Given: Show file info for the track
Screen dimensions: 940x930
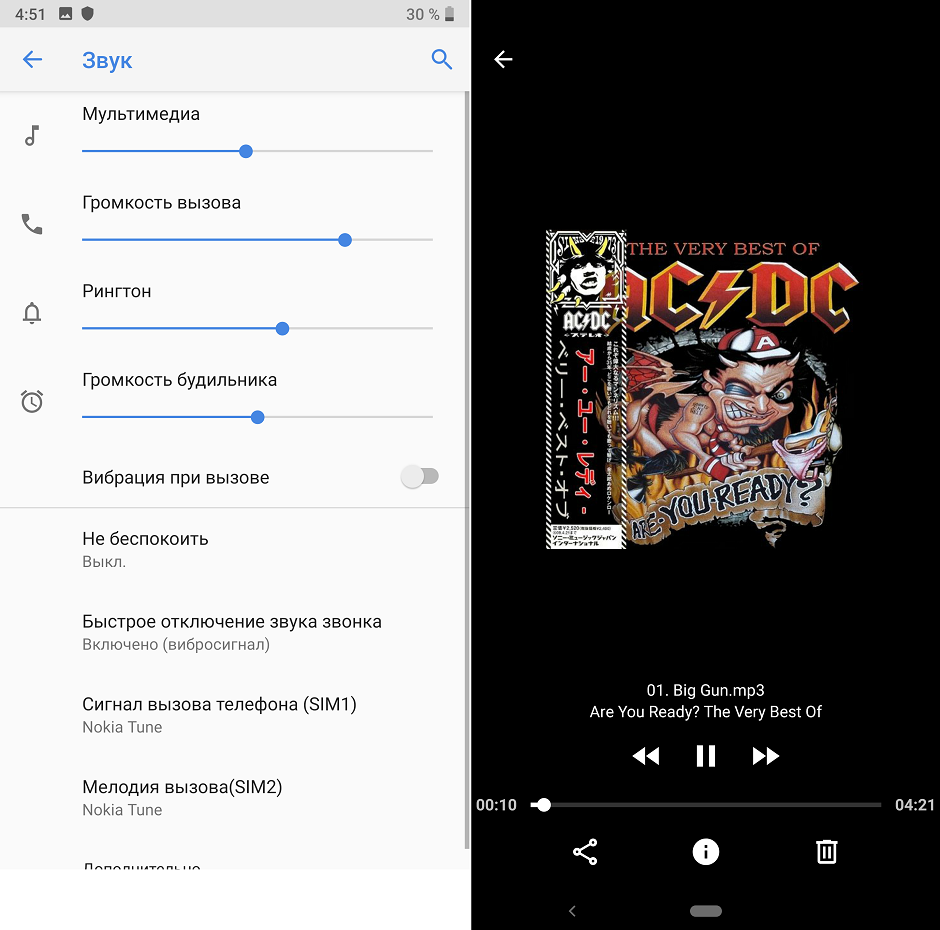Looking at the screenshot, I should (x=706, y=852).
